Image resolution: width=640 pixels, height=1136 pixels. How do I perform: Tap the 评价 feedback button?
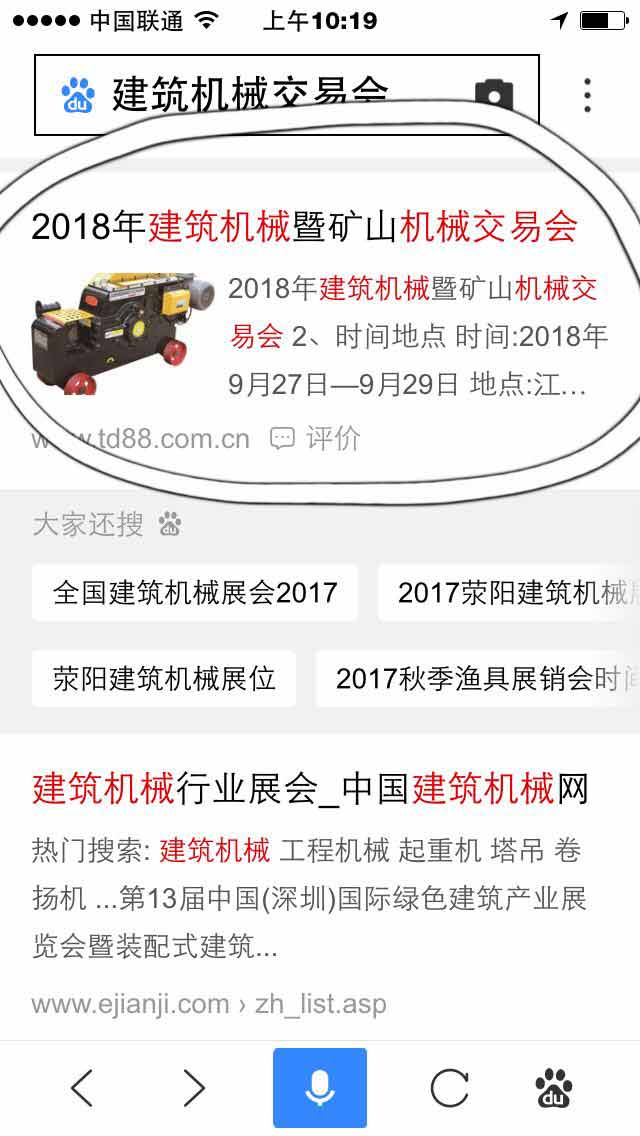click(316, 438)
